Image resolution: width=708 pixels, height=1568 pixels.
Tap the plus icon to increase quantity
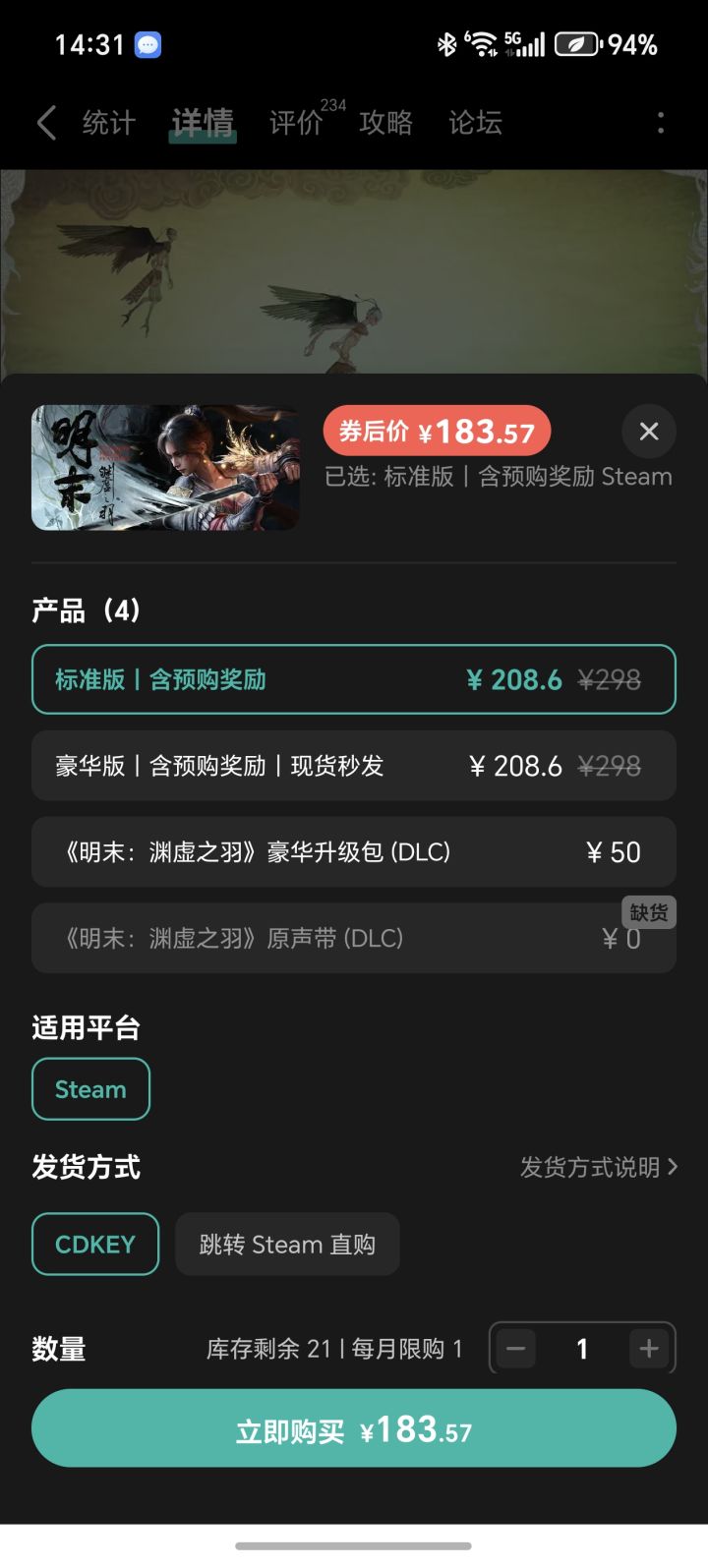click(x=648, y=1348)
